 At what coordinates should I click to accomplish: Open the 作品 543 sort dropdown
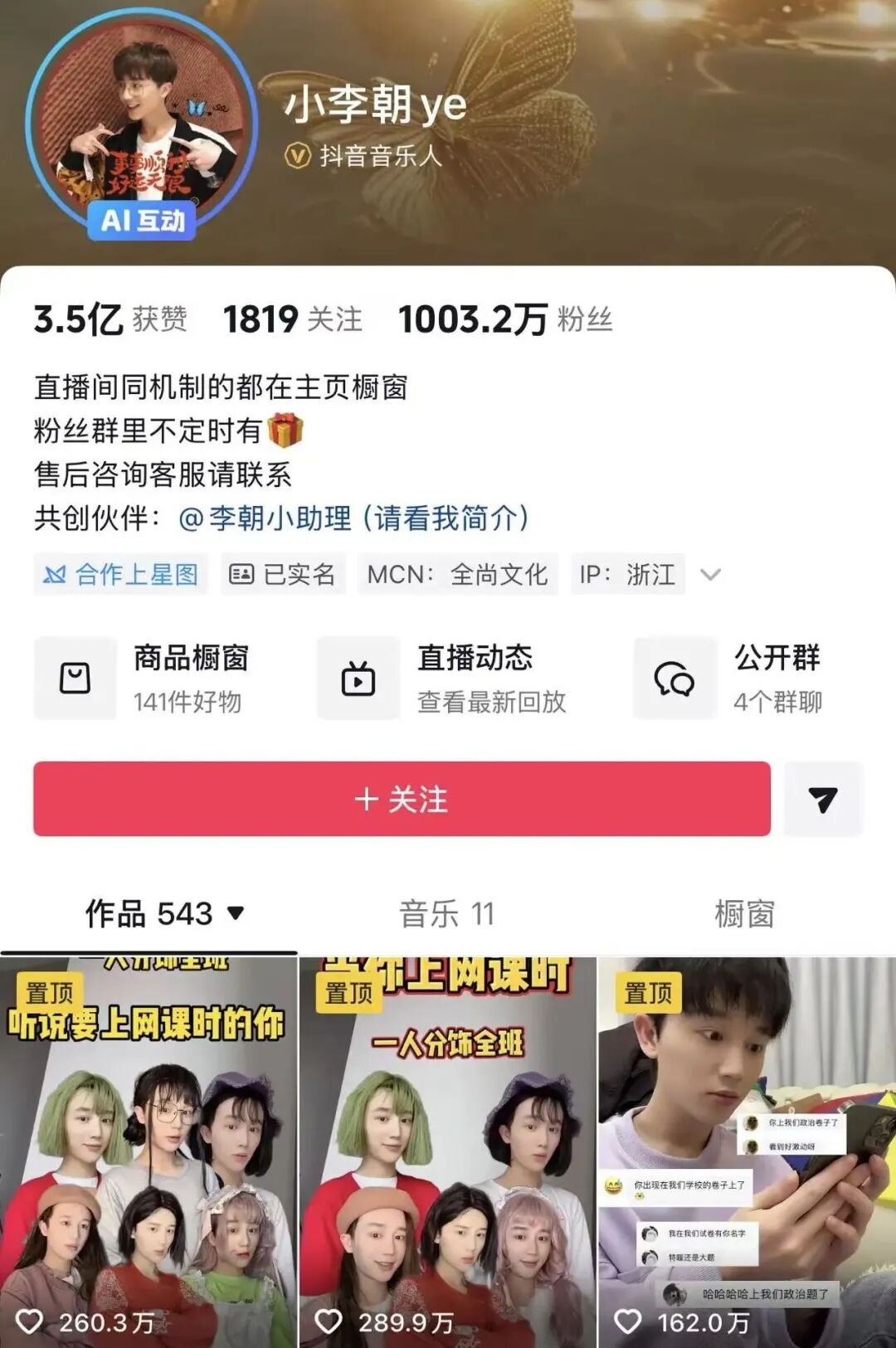click(x=166, y=914)
